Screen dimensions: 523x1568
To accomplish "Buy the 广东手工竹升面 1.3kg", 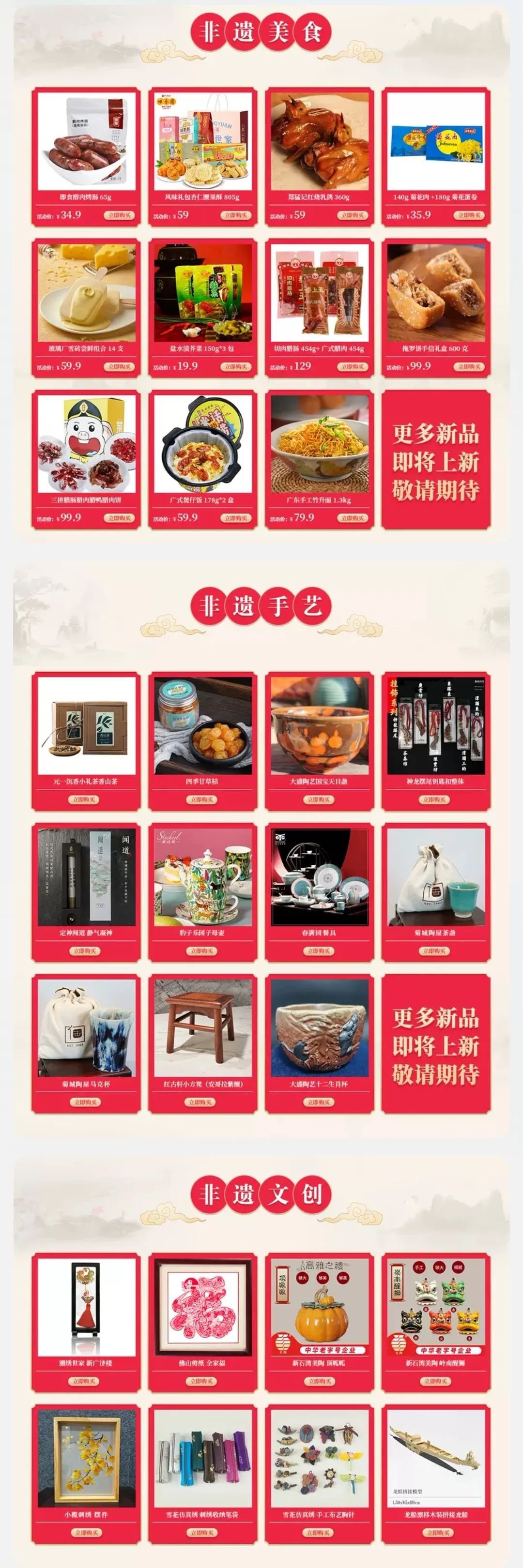I will (352, 518).
